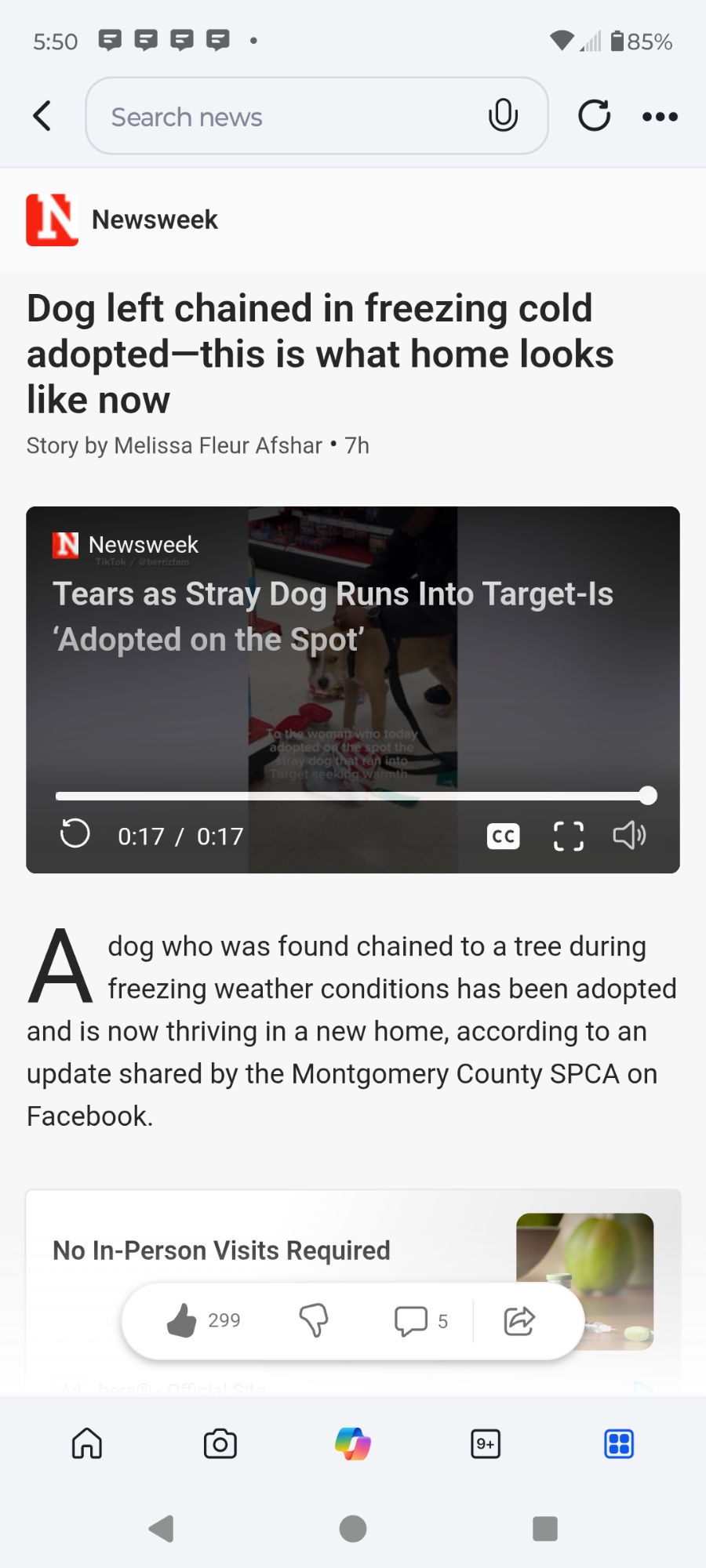Viewport: 706px width, 1568px height.
Task: Like this article
Action: 183,1321
